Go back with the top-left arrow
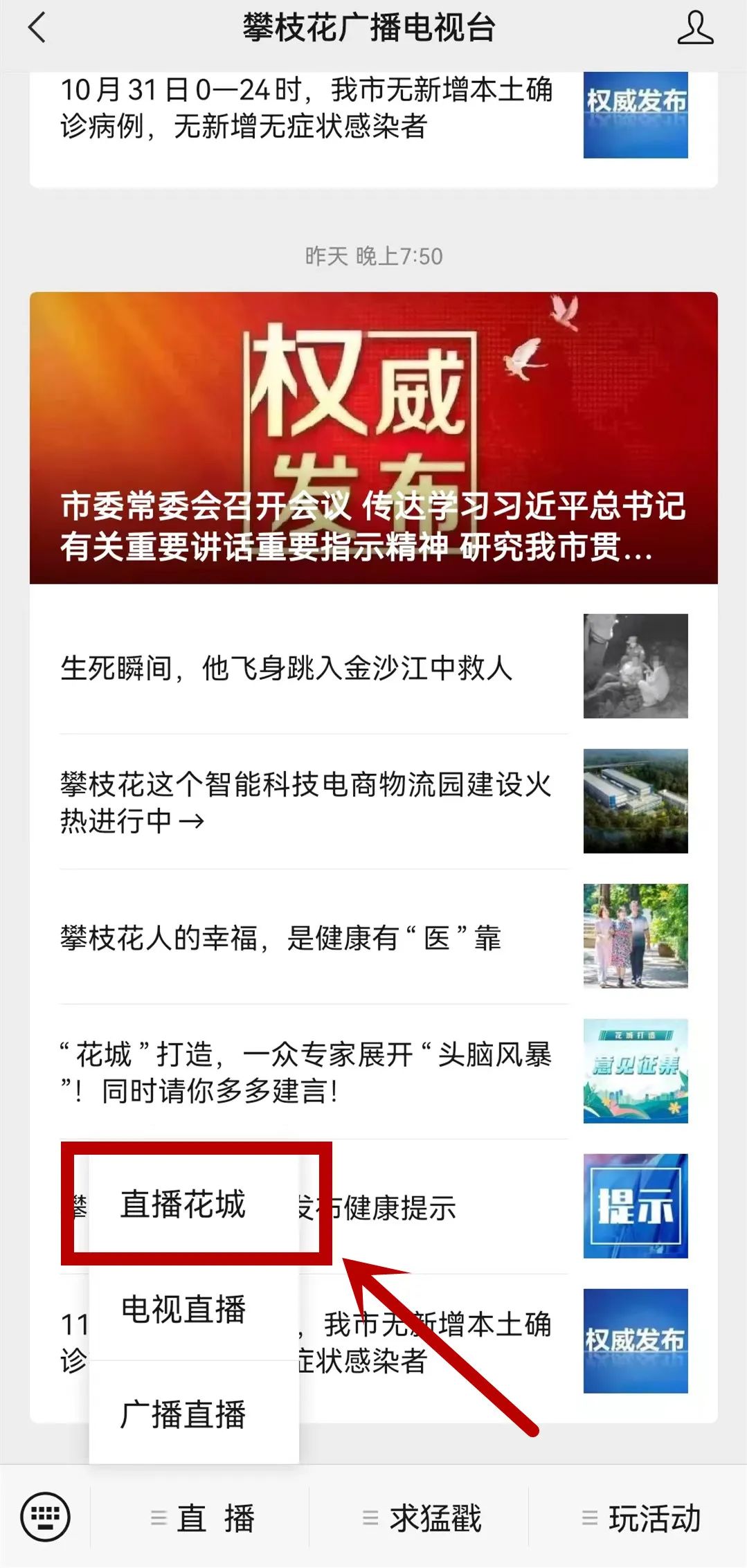 pos(37,29)
